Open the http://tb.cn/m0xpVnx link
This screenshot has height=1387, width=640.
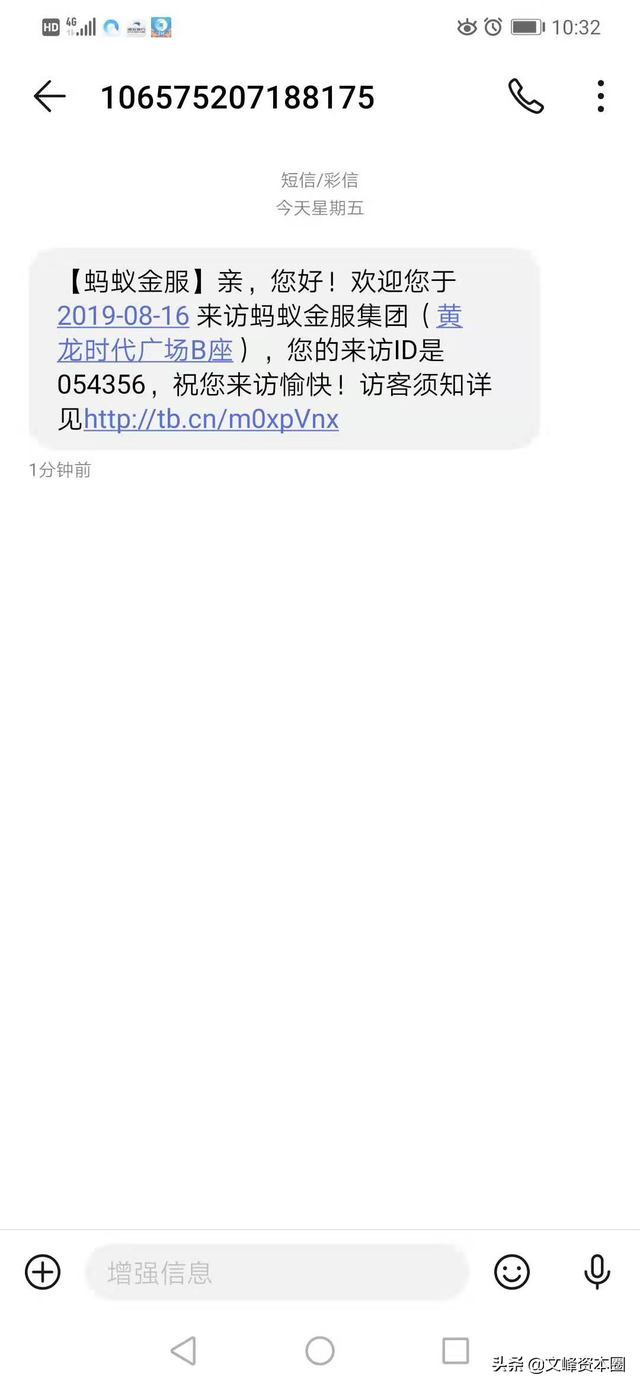tap(211, 420)
